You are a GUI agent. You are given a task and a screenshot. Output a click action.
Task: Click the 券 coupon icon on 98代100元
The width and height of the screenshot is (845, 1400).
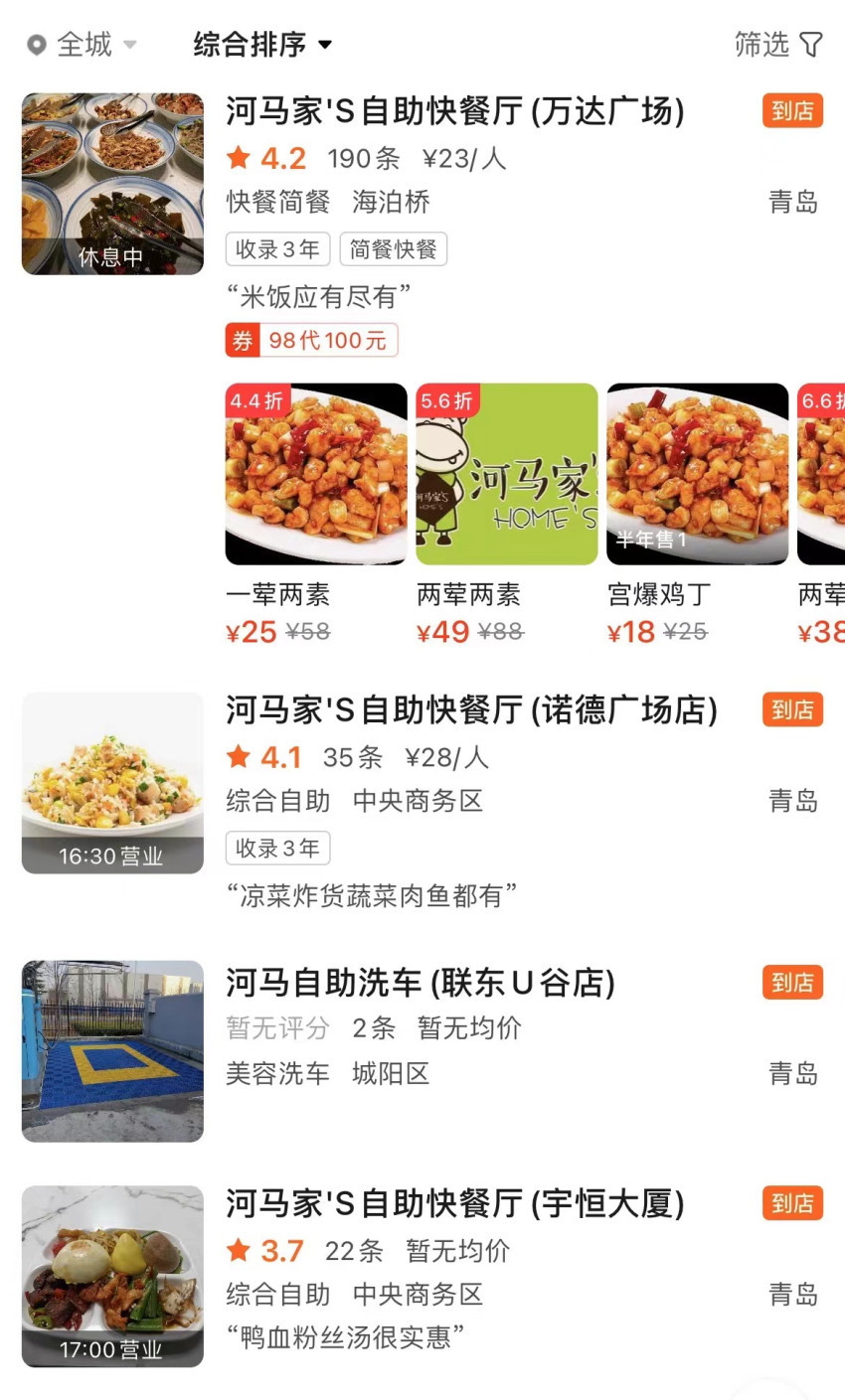point(242,340)
